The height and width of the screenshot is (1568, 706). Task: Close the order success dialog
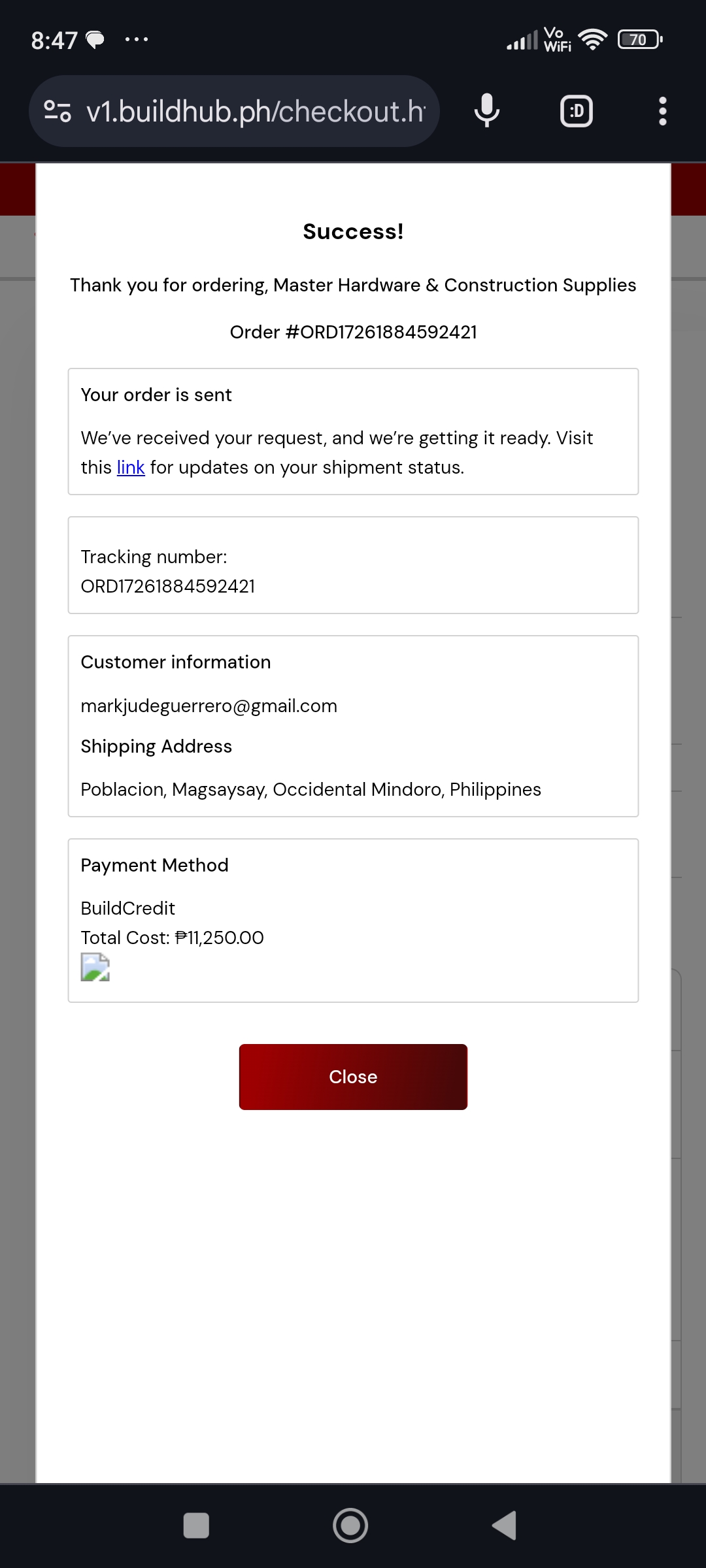pyautogui.click(x=353, y=1077)
